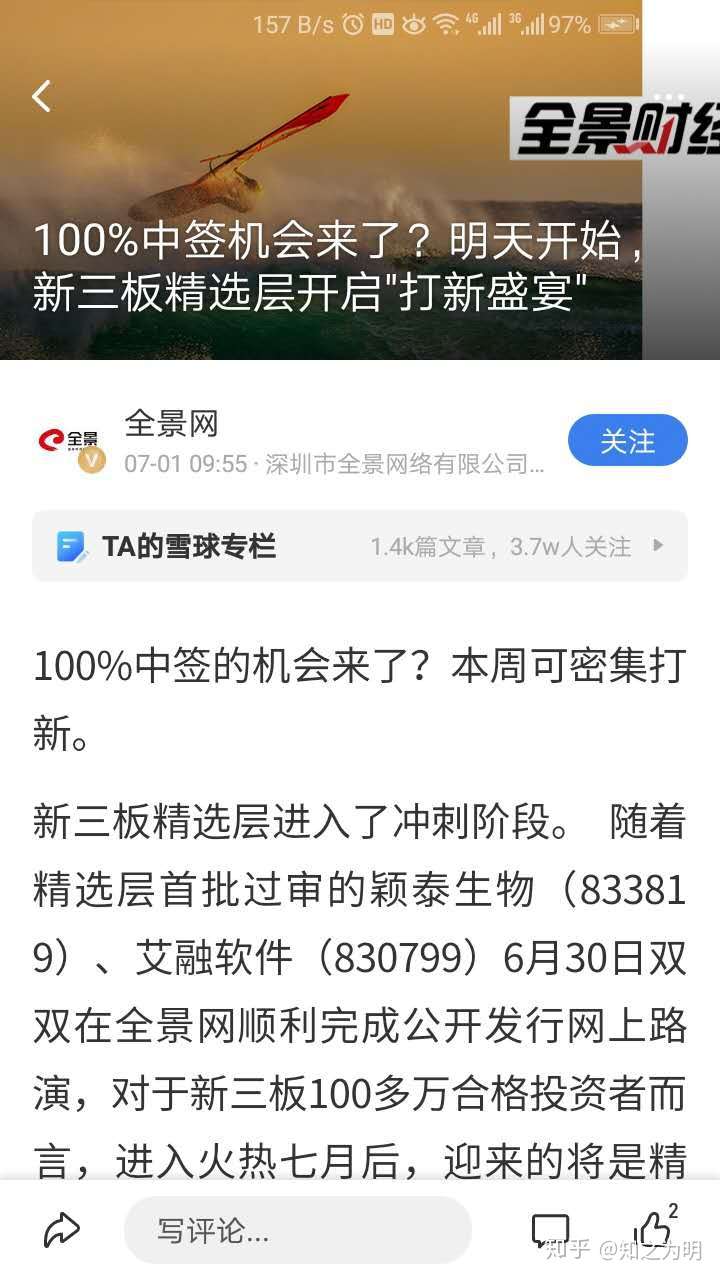Go back using the top-left arrow

pyautogui.click(x=41, y=96)
